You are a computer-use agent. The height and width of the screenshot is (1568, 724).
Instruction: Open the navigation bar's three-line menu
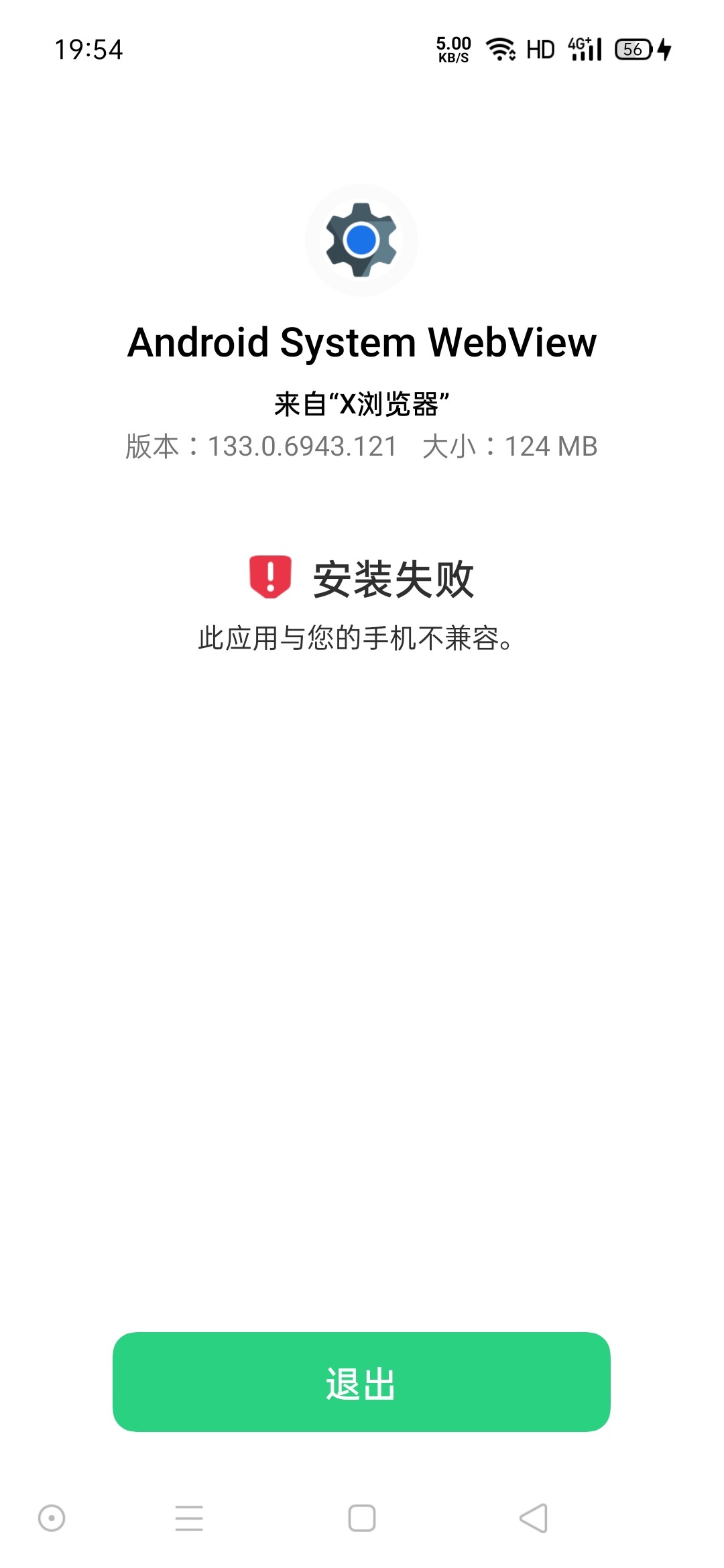tap(189, 1518)
